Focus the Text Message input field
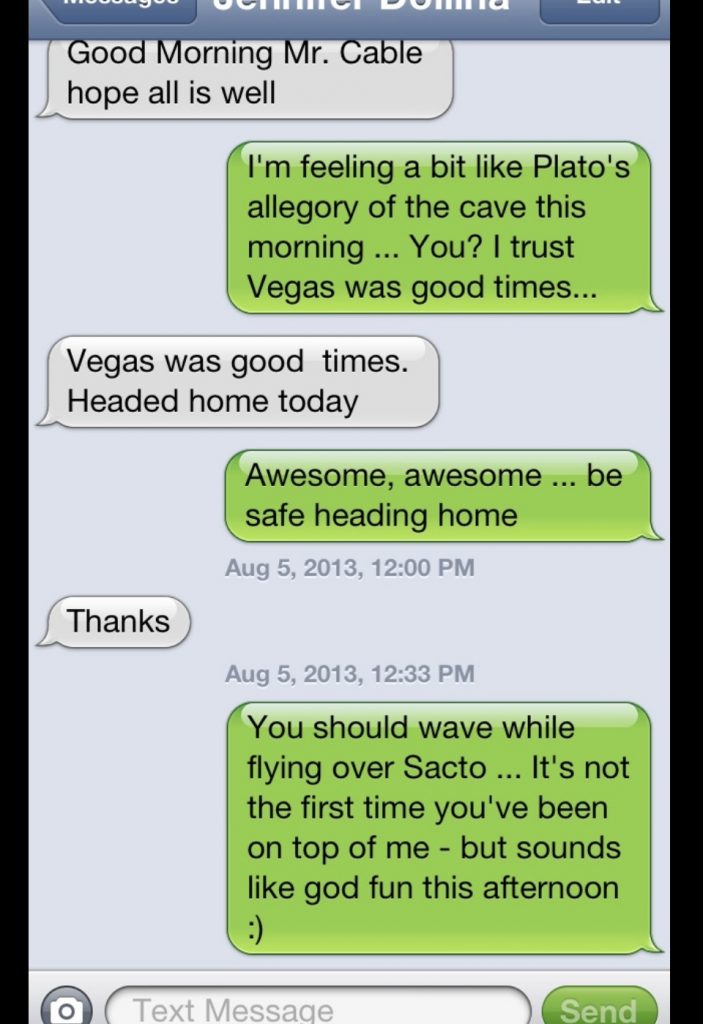The width and height of the screenshot is (703, 1024). (x=317, y=1008)
